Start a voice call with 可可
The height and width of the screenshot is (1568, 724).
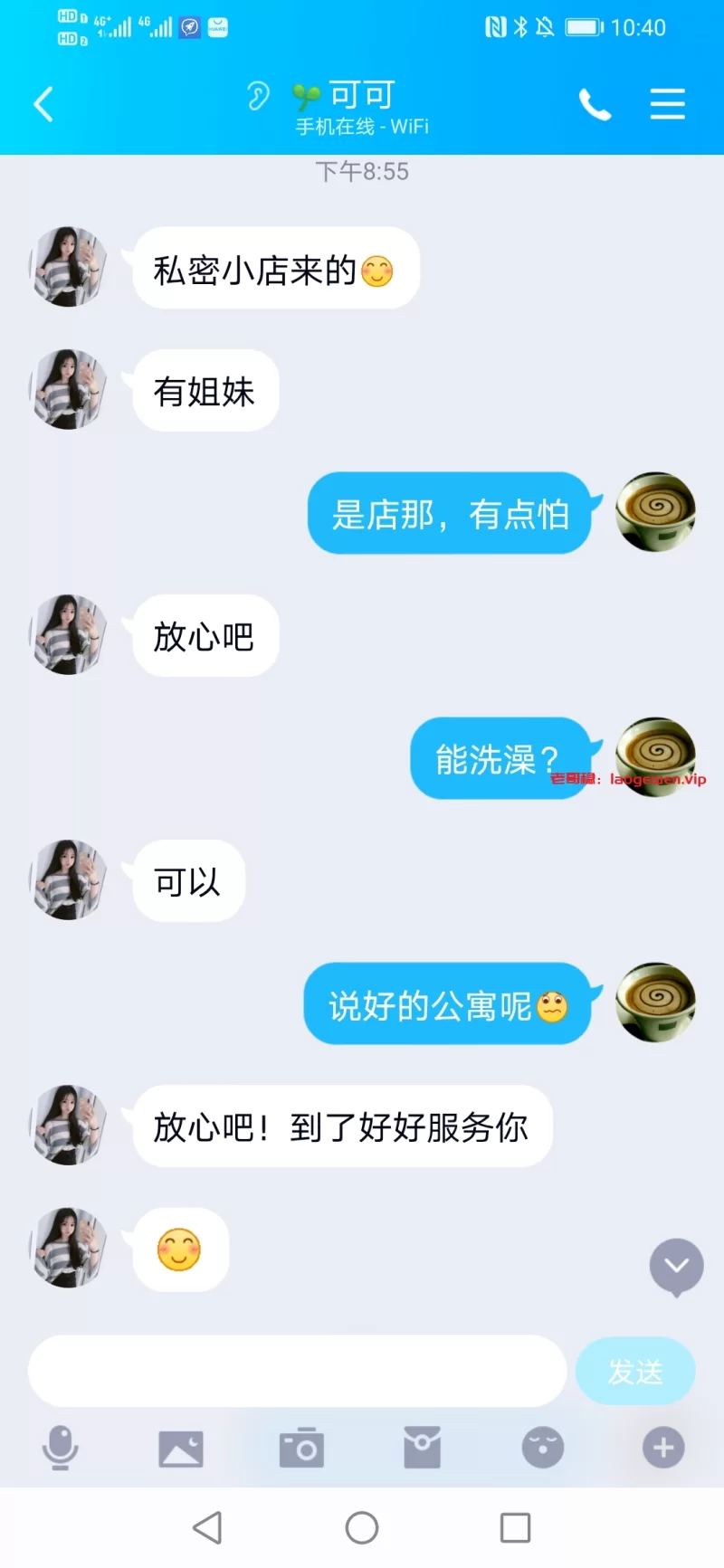(595, 105)
